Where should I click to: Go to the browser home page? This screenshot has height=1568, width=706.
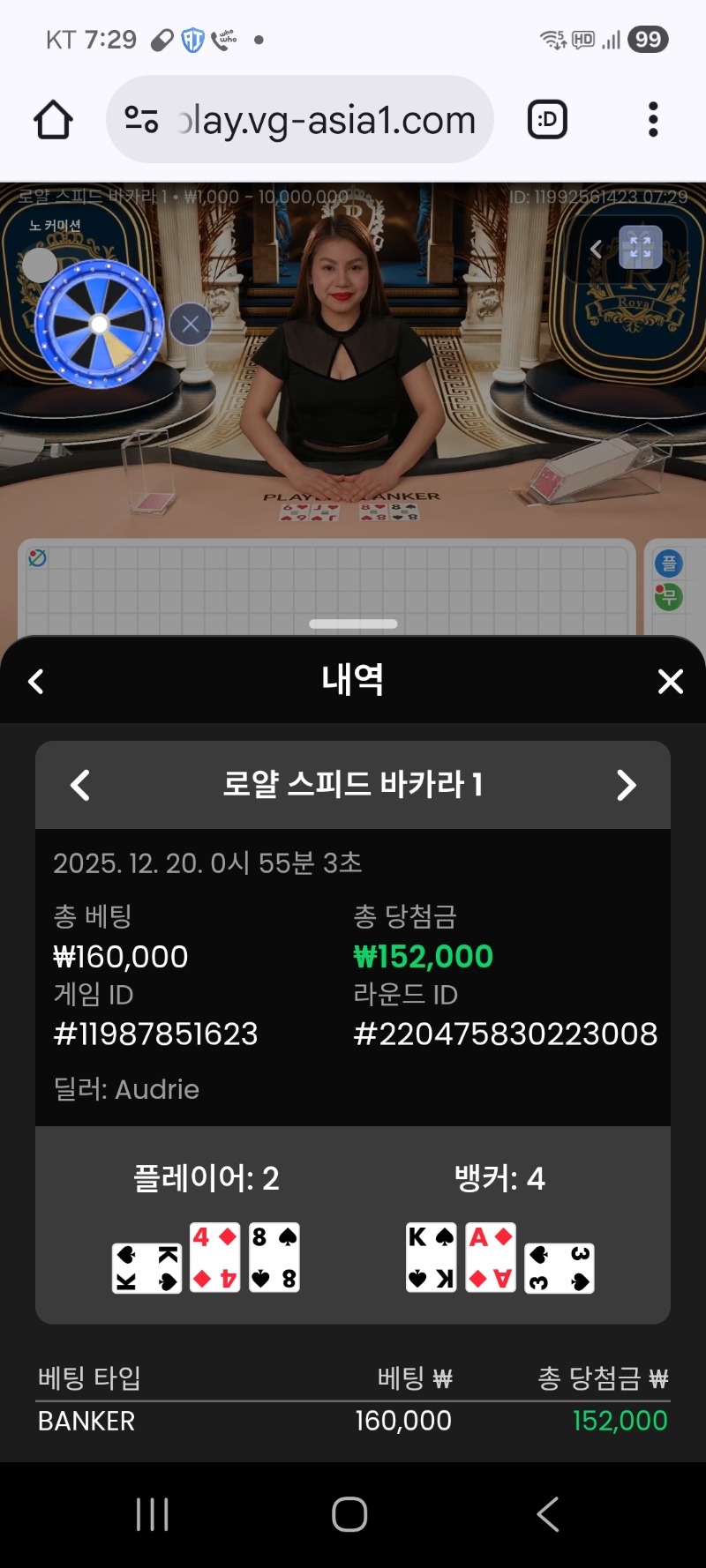(53, 120)
